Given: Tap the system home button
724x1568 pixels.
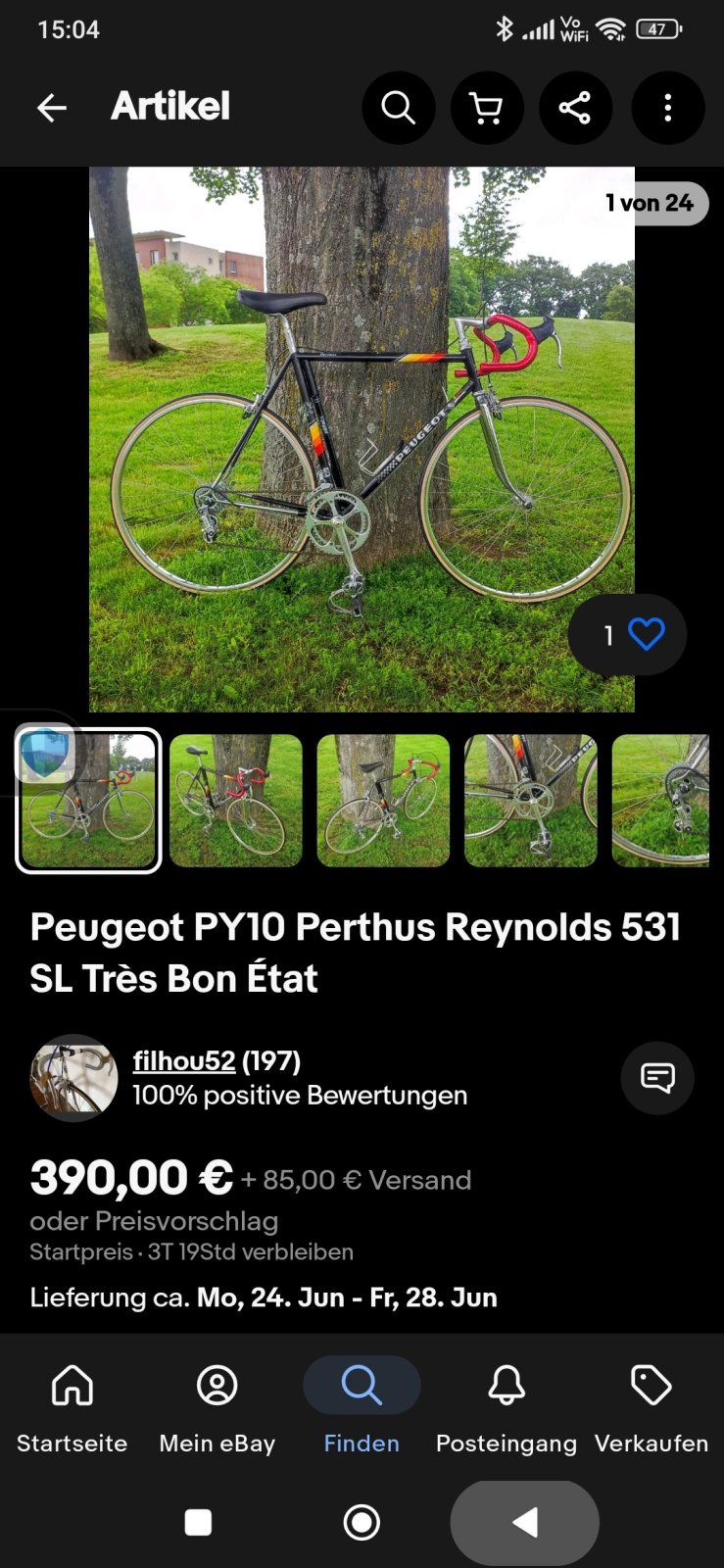Looking at the screenshot, I should coord(362,1522).
